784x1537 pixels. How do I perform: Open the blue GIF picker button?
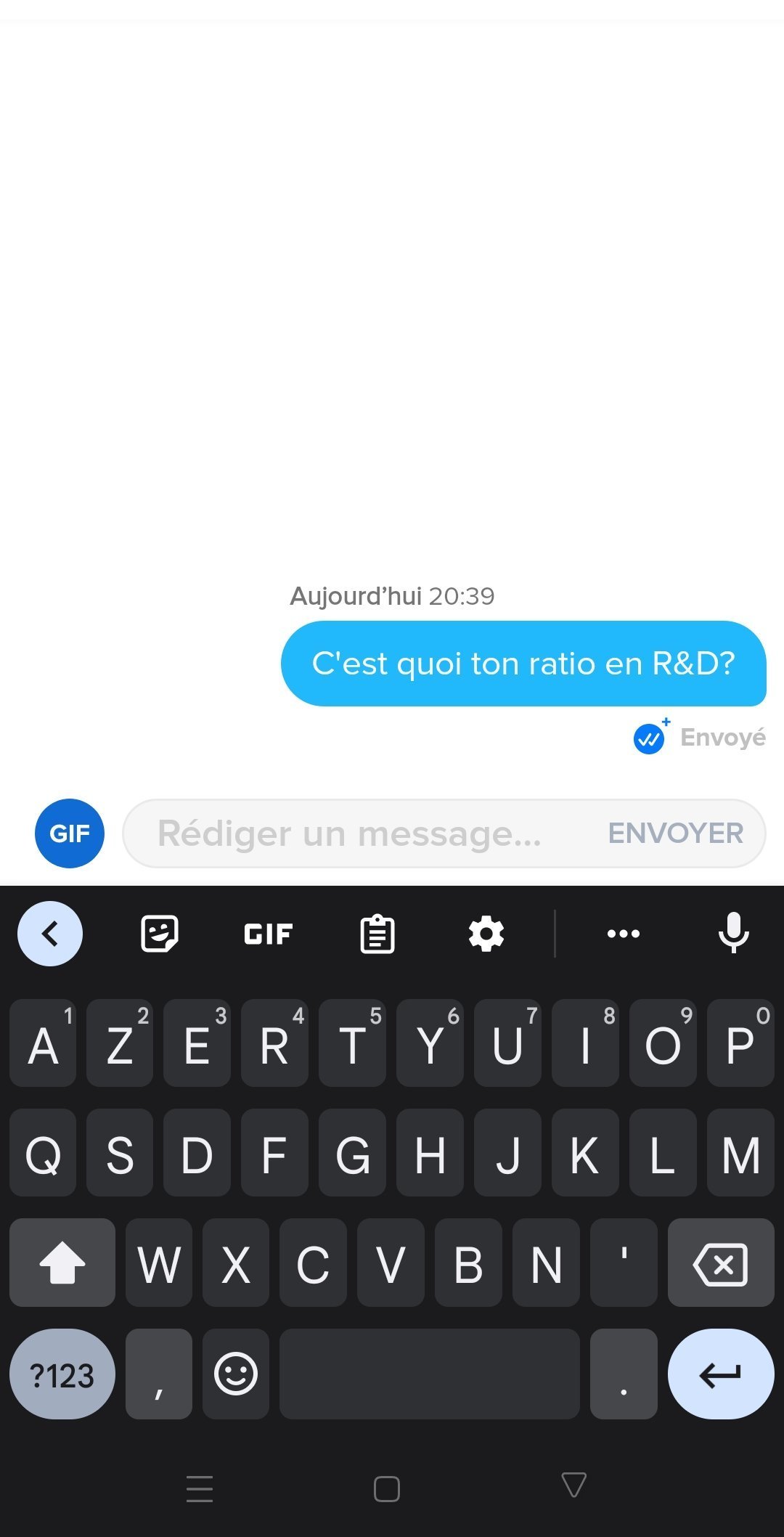pyautogui.click(x=70, y=833)
